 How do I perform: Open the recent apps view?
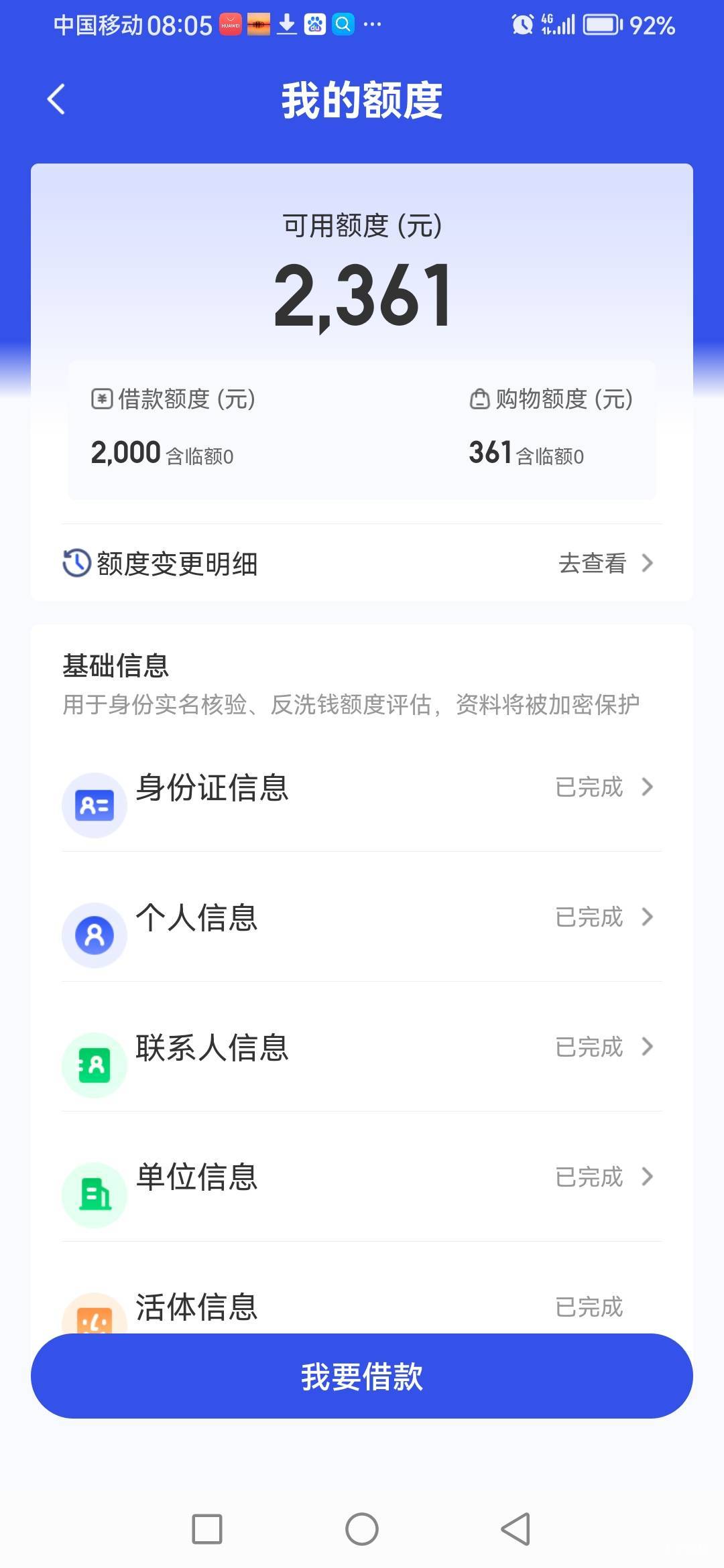[x=207, y=1529]
